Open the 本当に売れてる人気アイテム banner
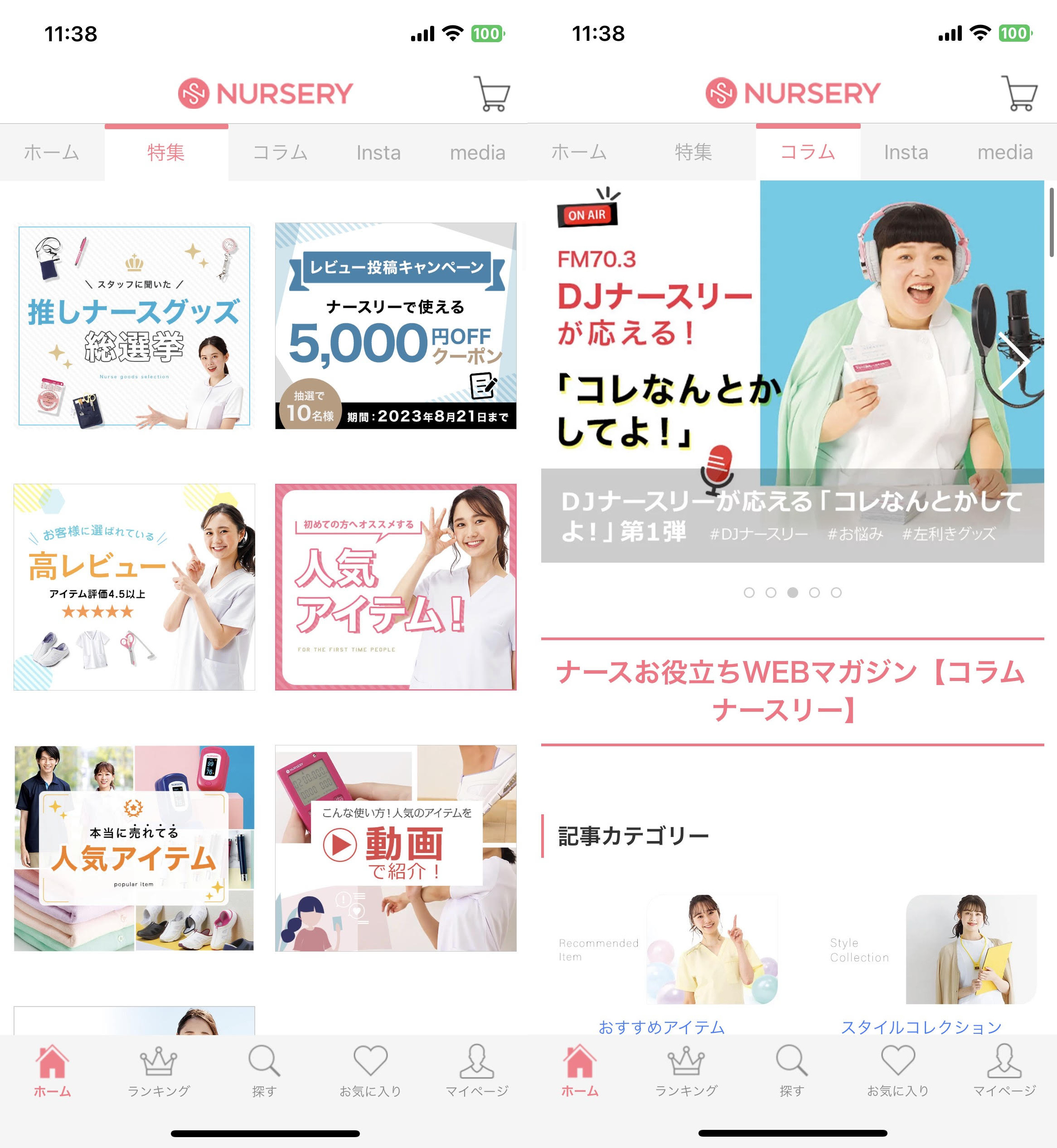Image resolution: width=1057 pixels, height=1148 pixels. click(134, 848)
